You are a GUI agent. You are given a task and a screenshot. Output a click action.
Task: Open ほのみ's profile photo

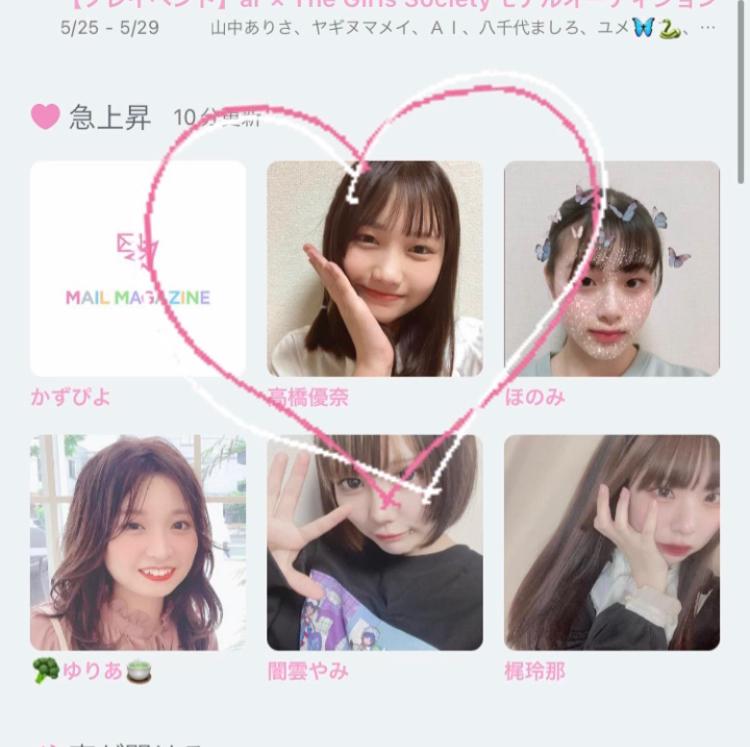pyautogui.click(x=612, y=268)
